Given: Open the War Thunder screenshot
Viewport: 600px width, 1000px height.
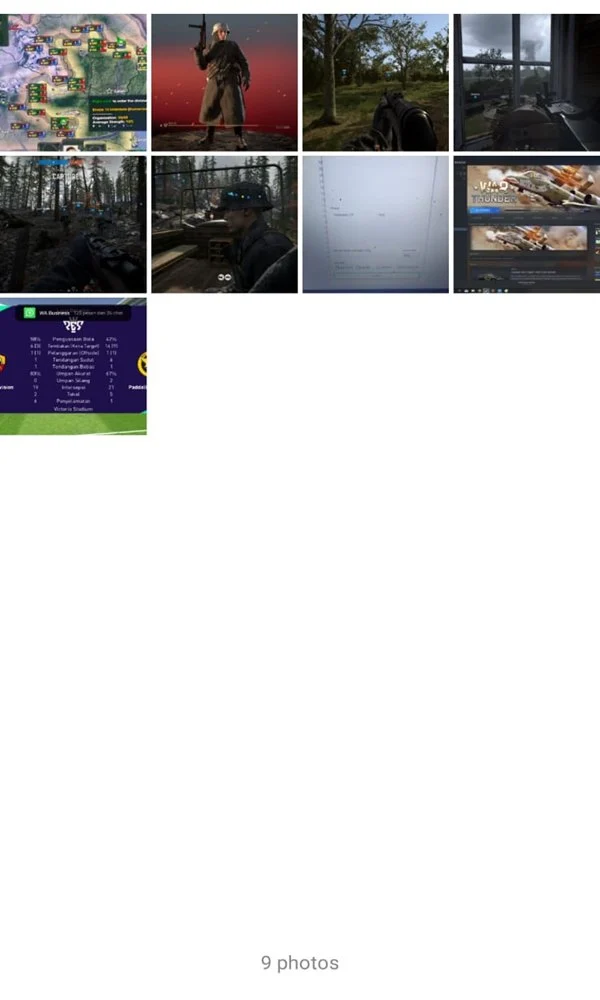Looking at the screenshot, I should pos(527,224).
